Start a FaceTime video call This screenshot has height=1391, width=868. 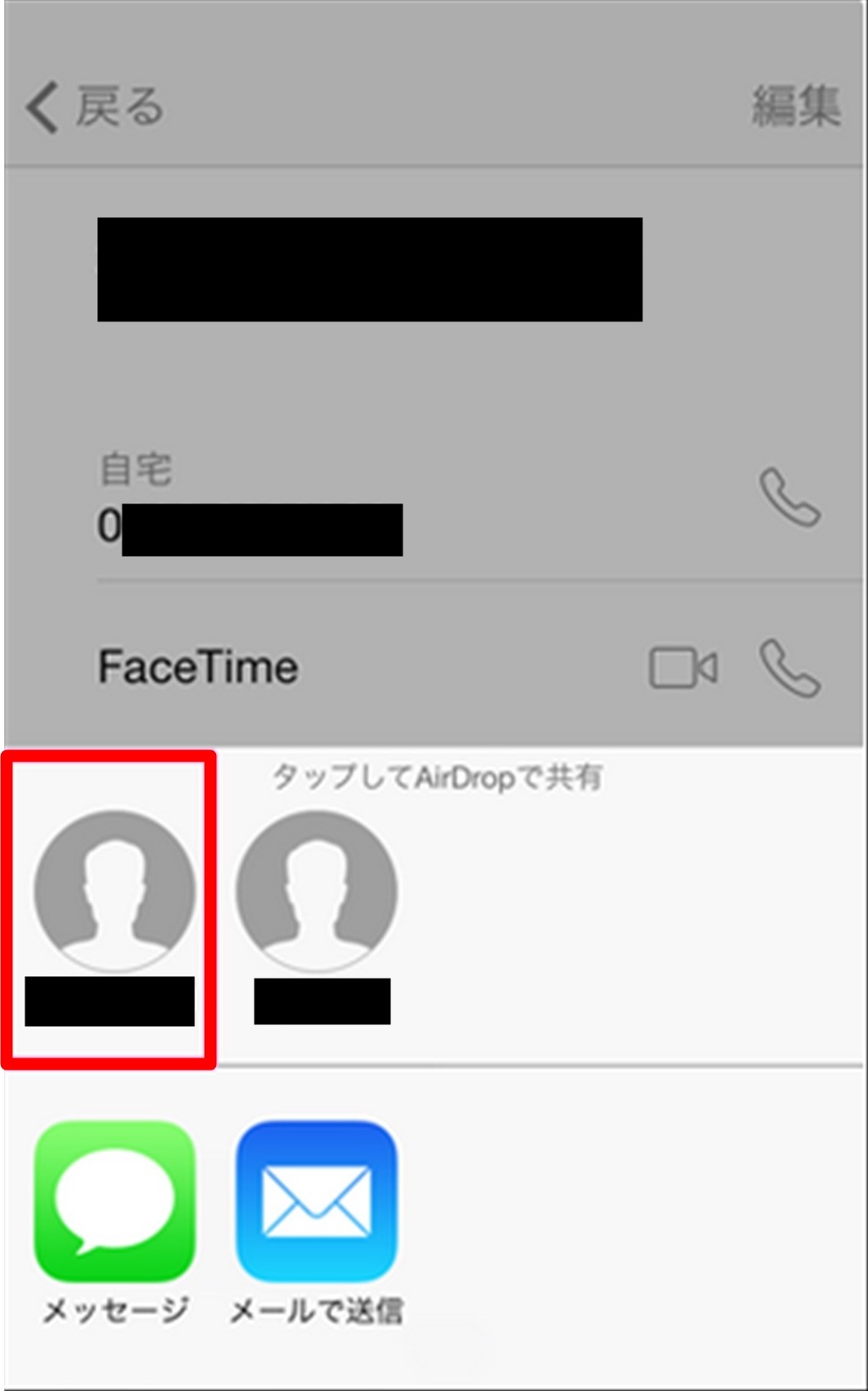coord(683,668)
